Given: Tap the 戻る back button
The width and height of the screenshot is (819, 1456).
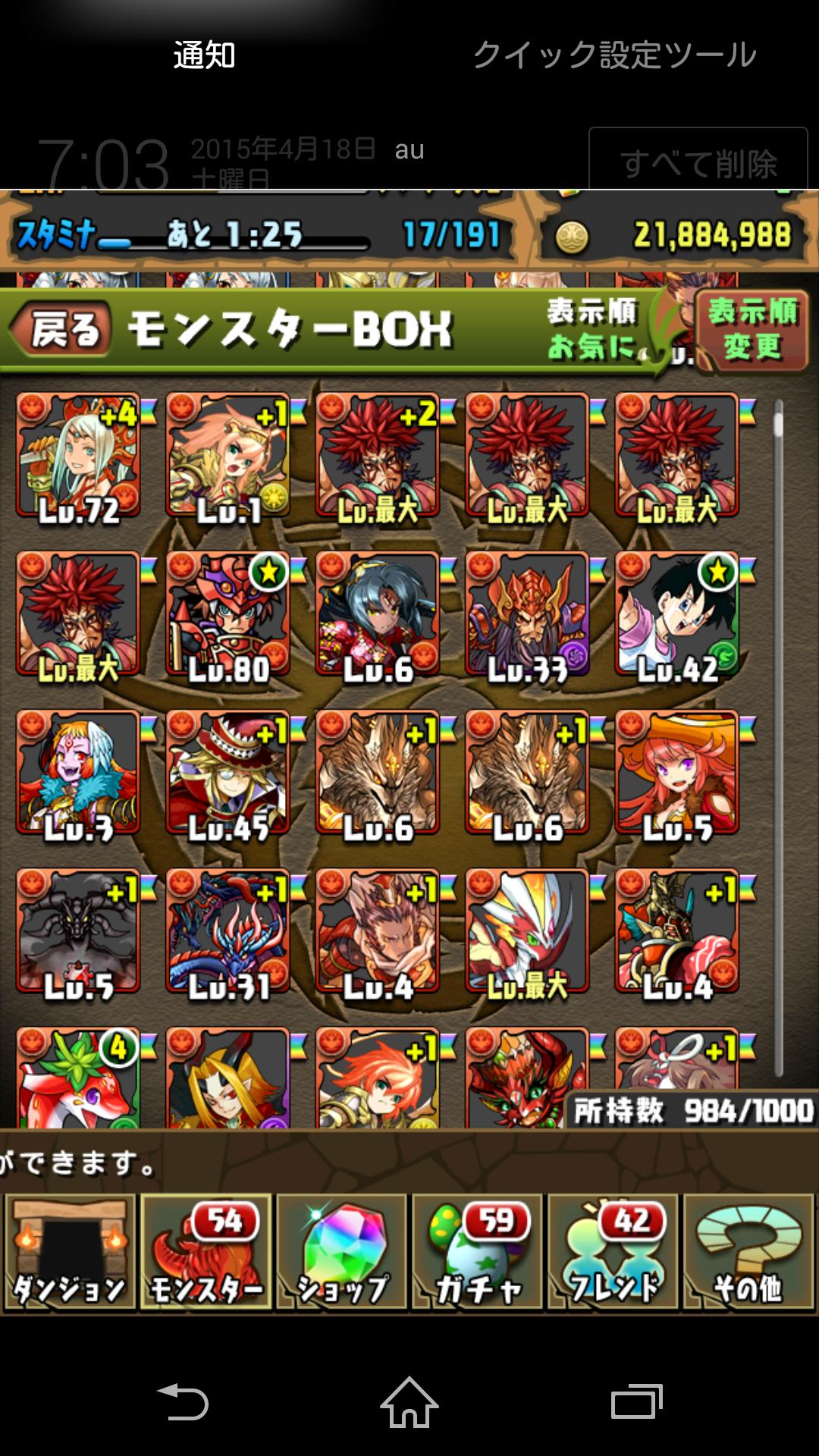Looking at the screenshot, I should [x=61, y=330].
